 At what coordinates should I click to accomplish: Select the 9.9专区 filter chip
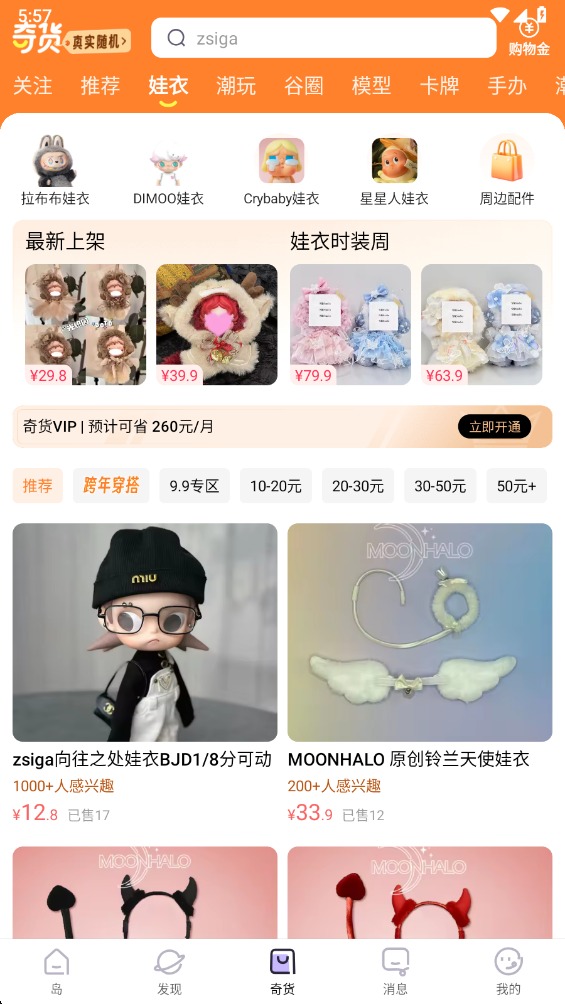[194, 486]
